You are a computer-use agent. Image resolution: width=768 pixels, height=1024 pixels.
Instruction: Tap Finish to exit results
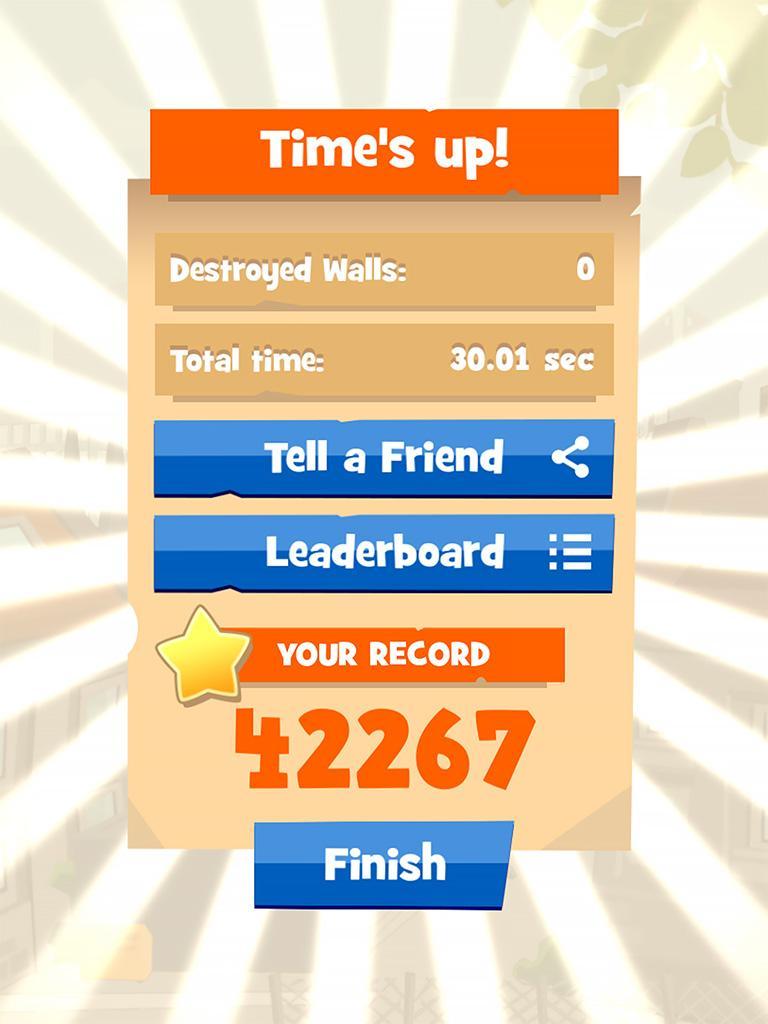pyautogui.click(x=384, y=864)
